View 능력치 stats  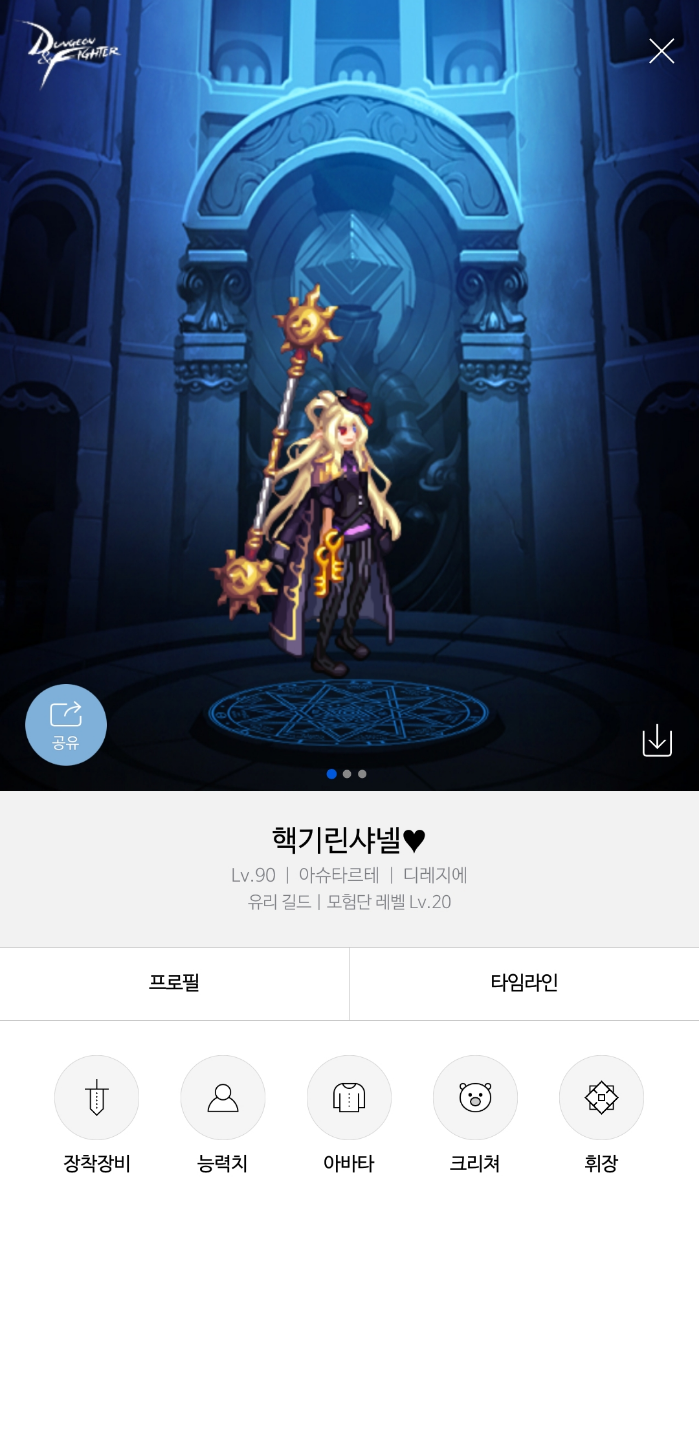[223, 1098]
